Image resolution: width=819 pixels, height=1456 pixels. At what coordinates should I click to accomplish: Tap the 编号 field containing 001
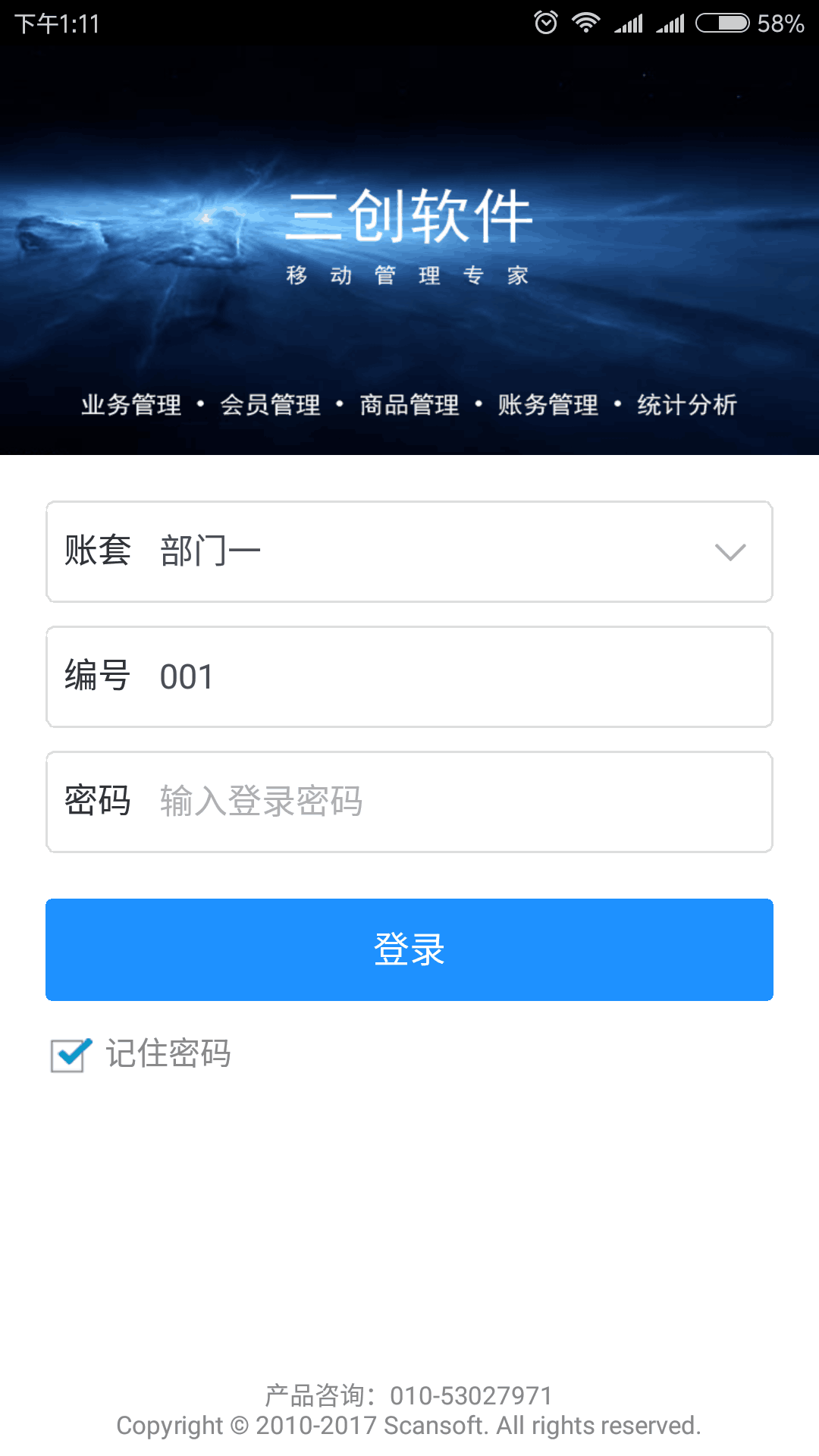click(x=455, y=676)
